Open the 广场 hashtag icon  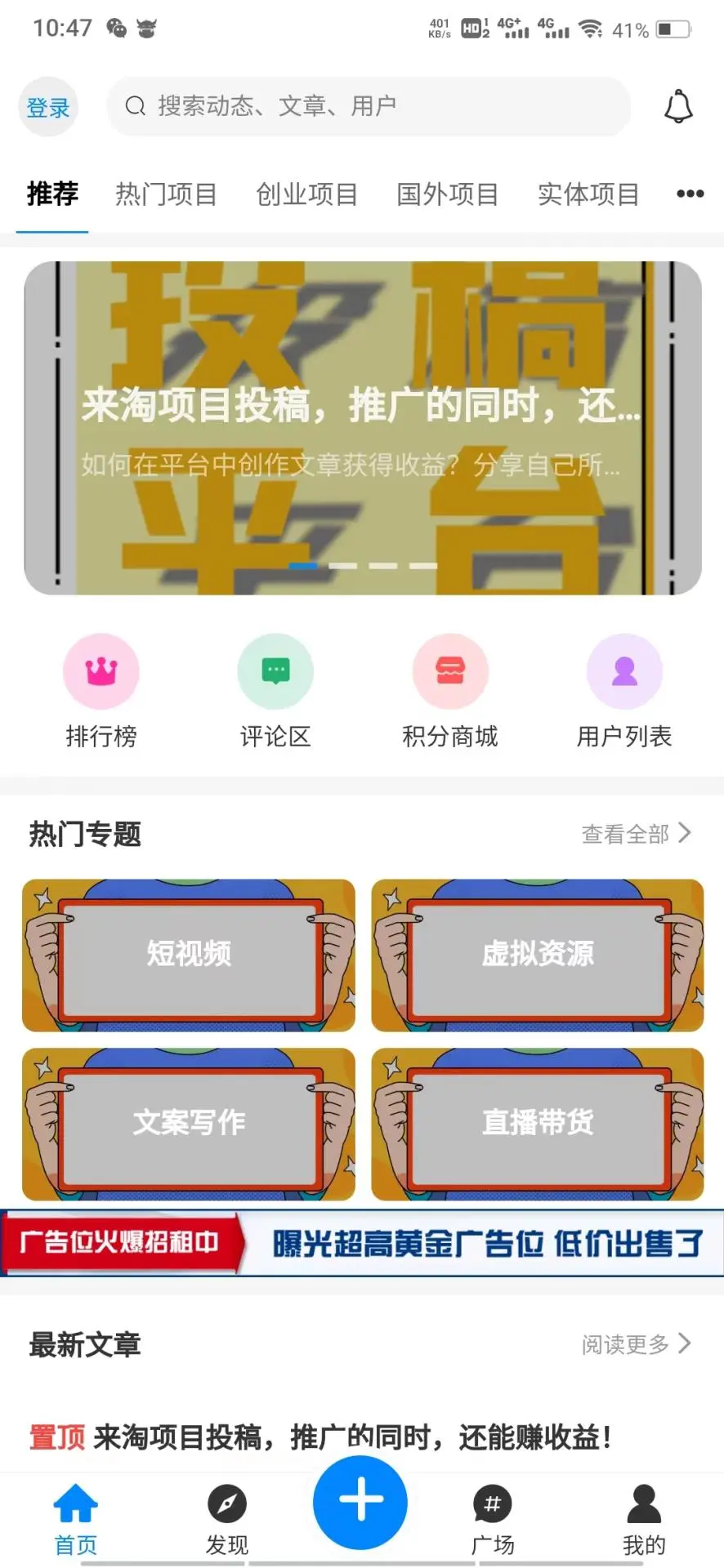(x=491, y=1503)
